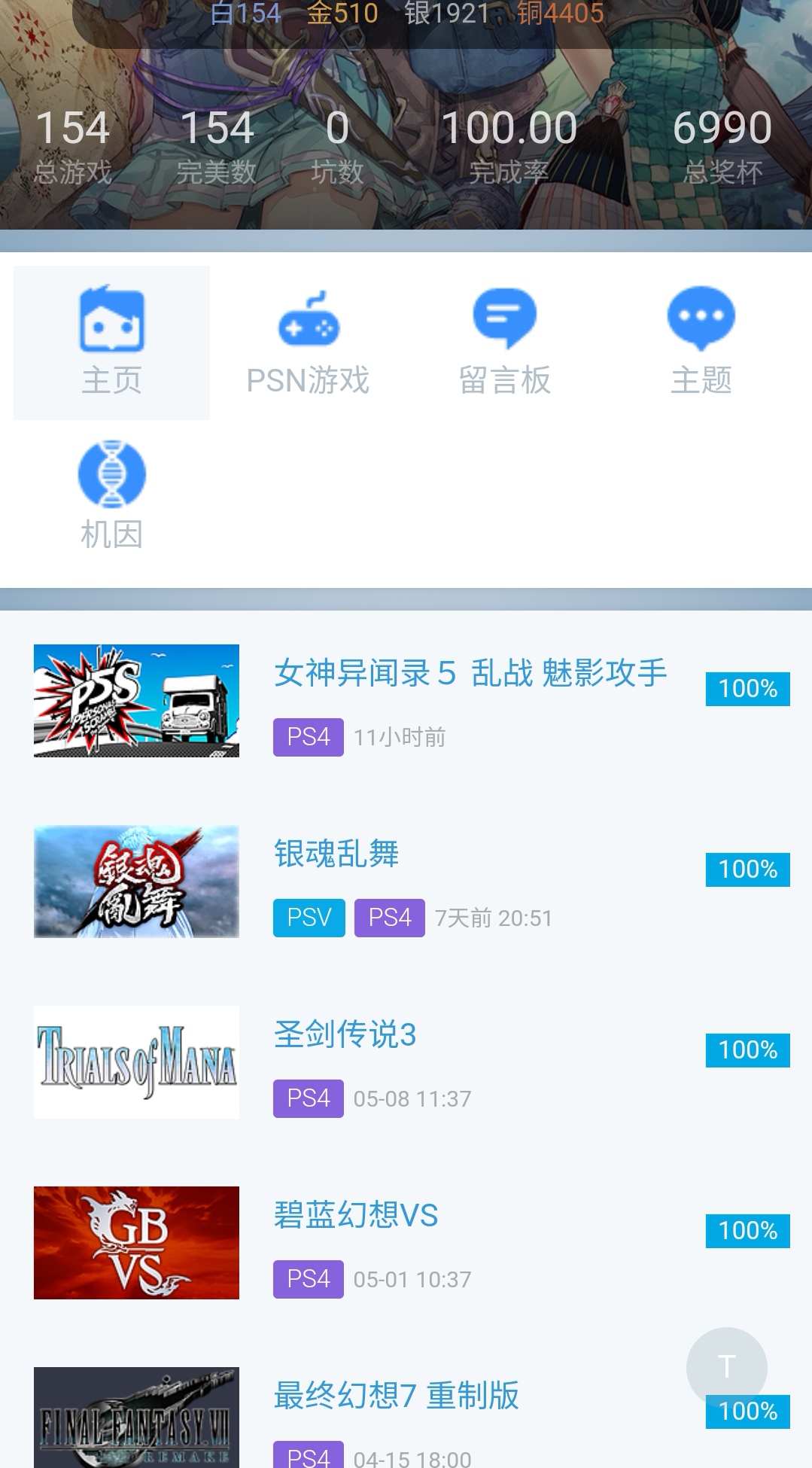Open the 机因 section
The height and width of the screenshot is (1468, 812).
(x=111, y=495)
